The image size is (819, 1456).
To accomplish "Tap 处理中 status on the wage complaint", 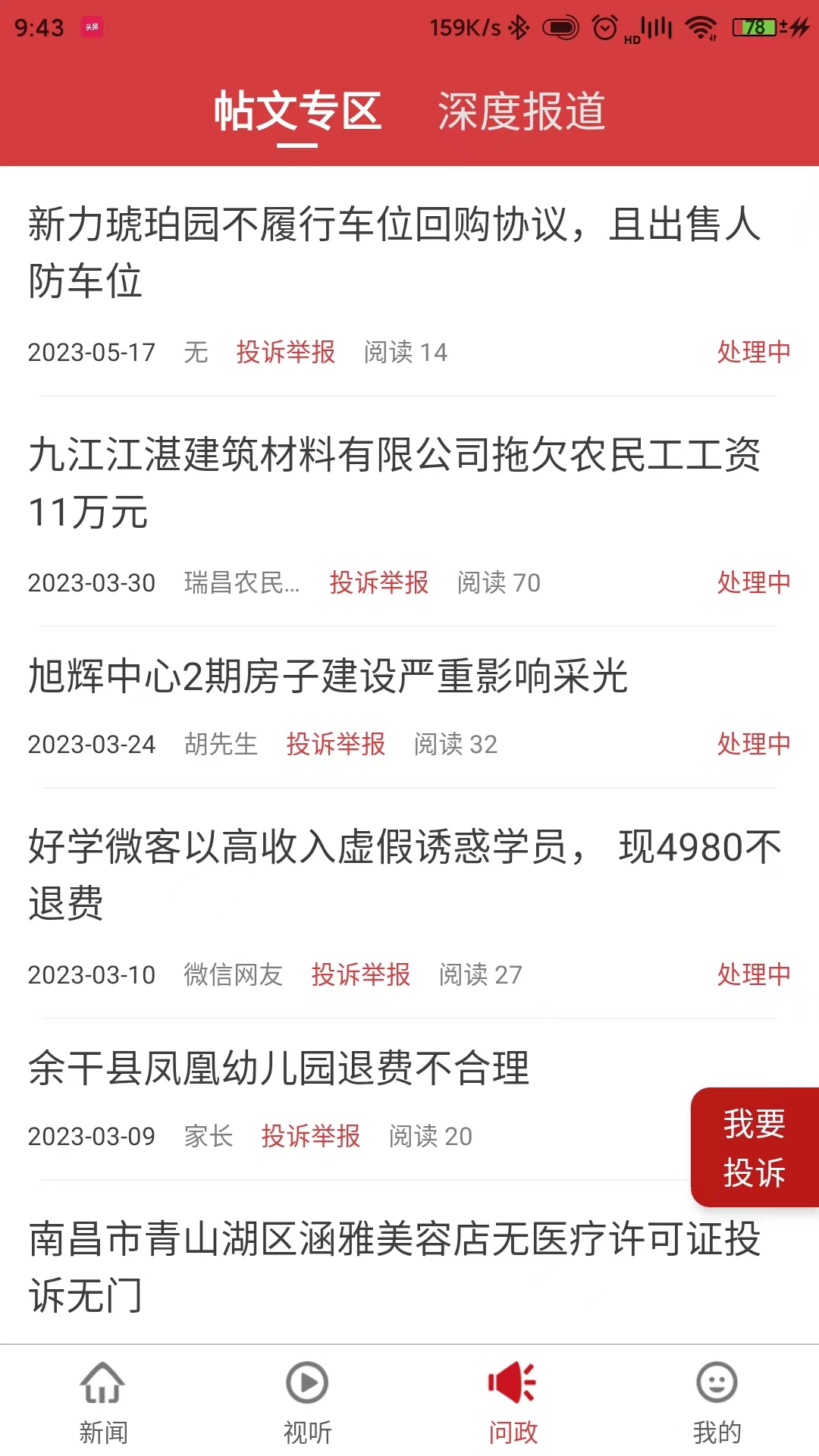I will [x=754, y=584].
